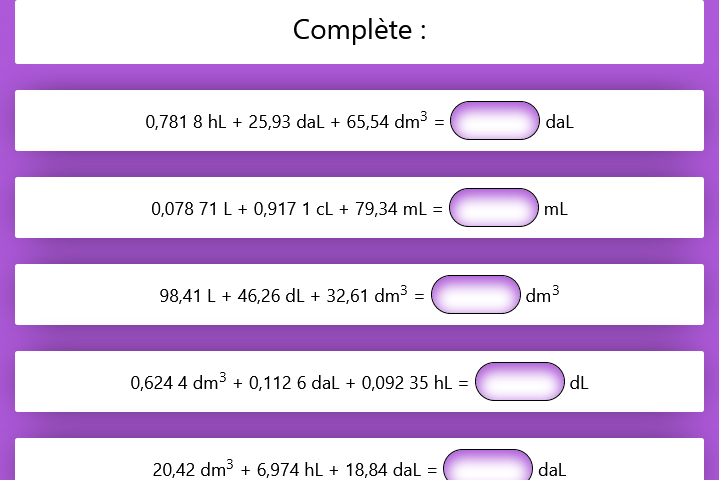Focus the dm³ answer field for 98,41 L
The image size is (719, 480).
(x=476, y=295)
